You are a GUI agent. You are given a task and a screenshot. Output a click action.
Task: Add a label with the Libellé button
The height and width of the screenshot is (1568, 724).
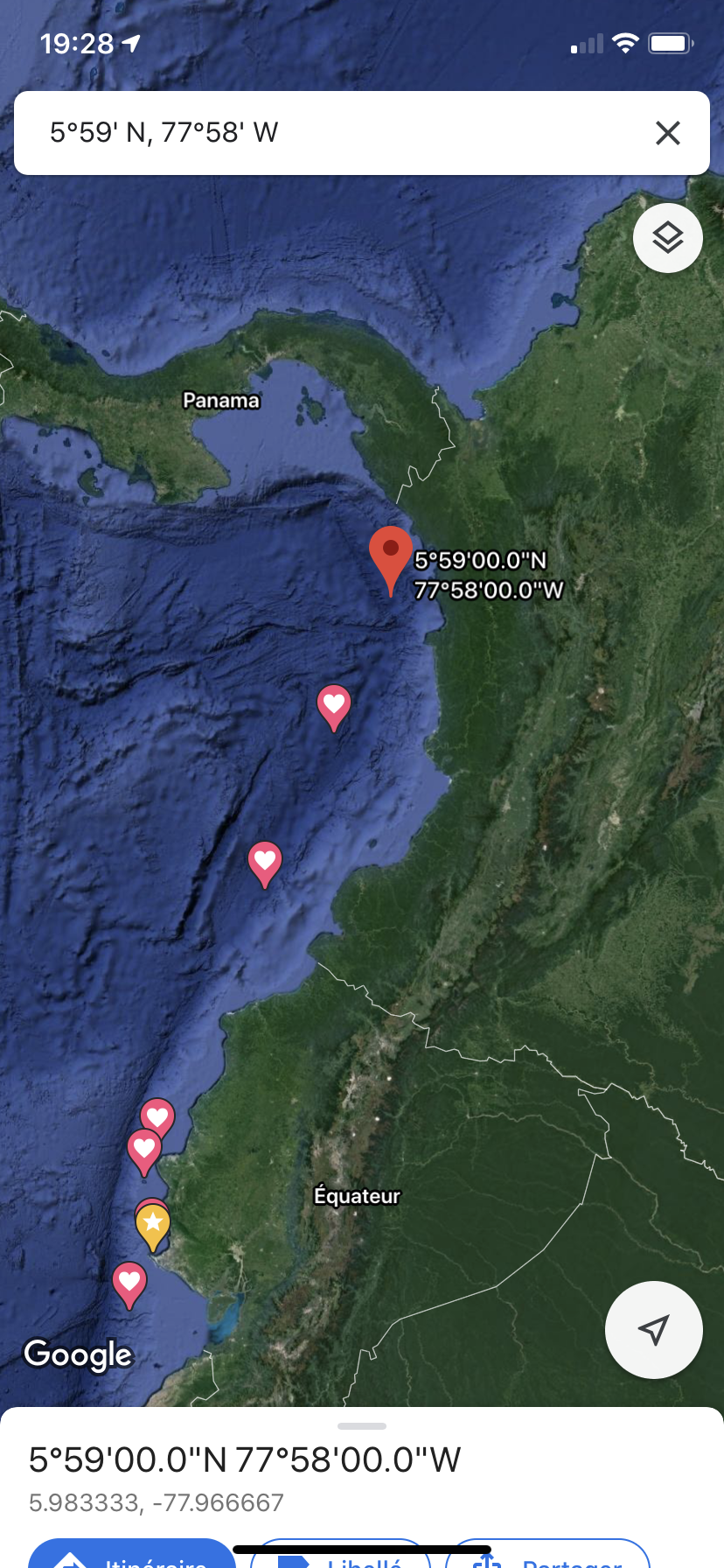341,1557
